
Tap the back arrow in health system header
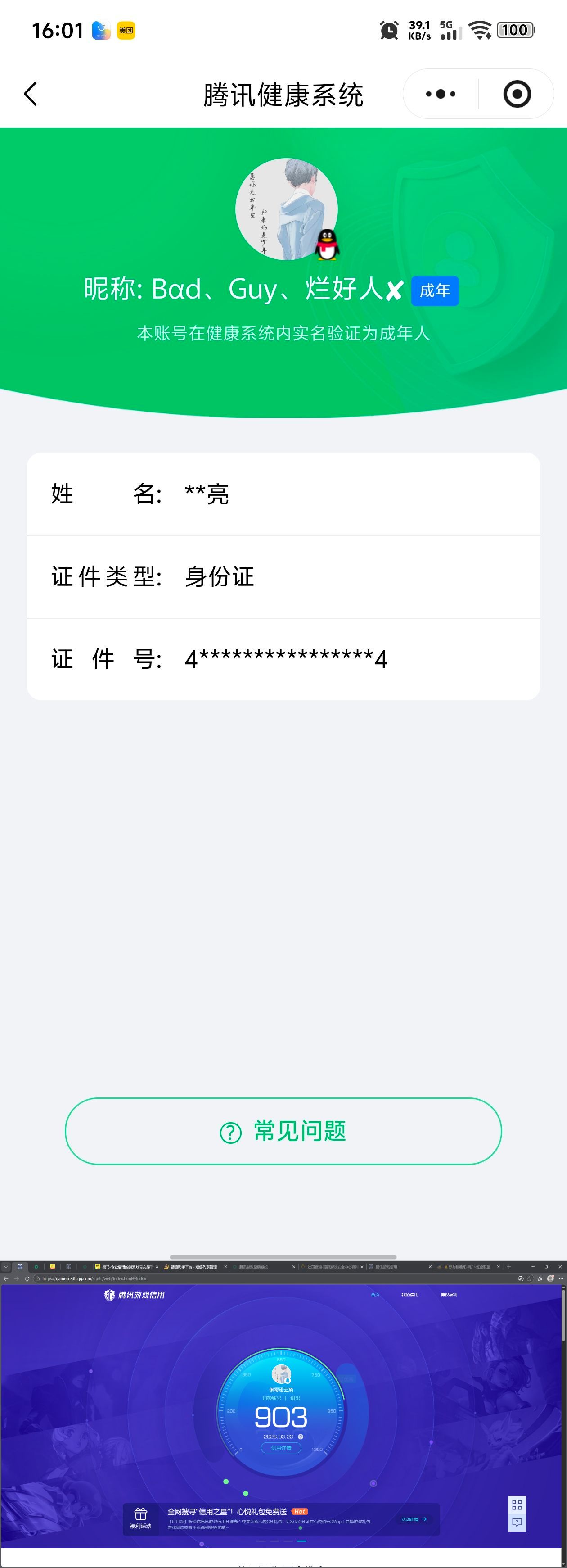coord(30,95)
